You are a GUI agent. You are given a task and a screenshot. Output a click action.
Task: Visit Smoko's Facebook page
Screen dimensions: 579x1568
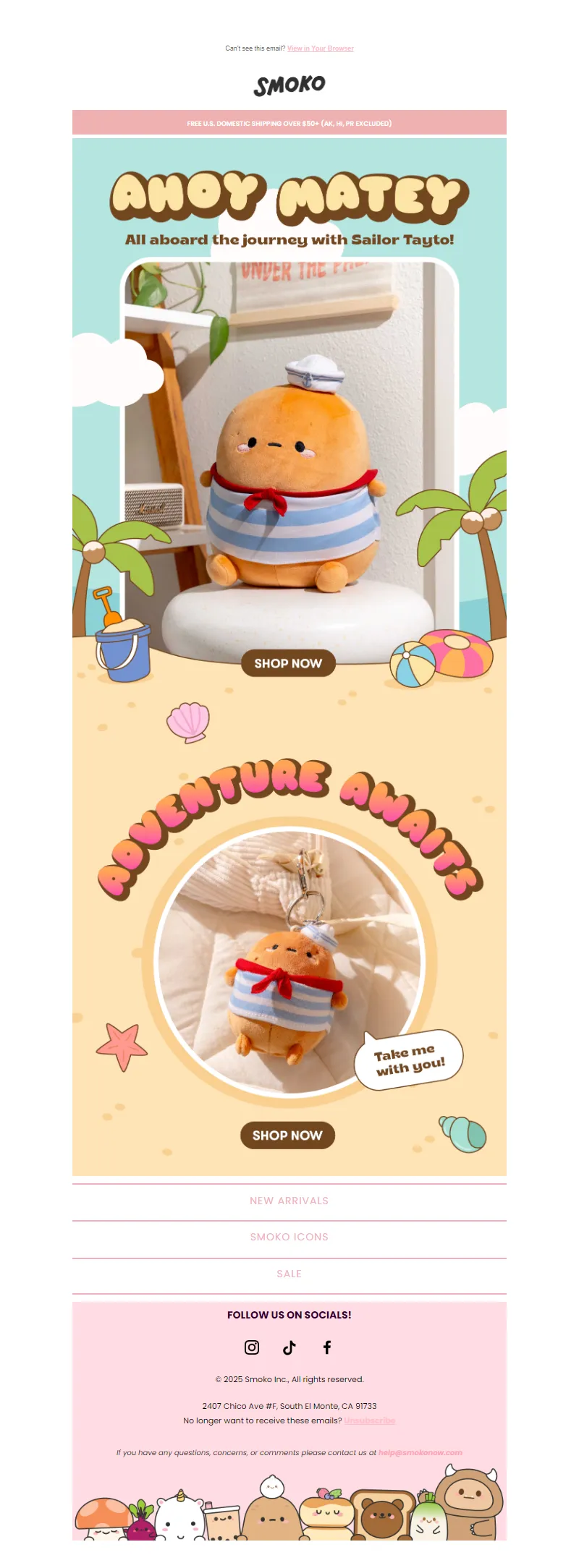327,1347
